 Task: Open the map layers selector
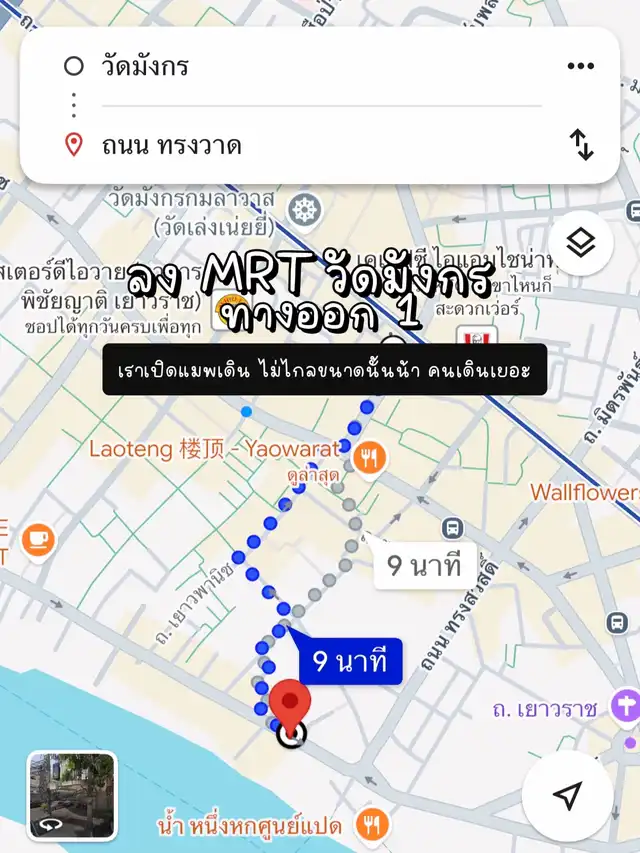[580, 243]
